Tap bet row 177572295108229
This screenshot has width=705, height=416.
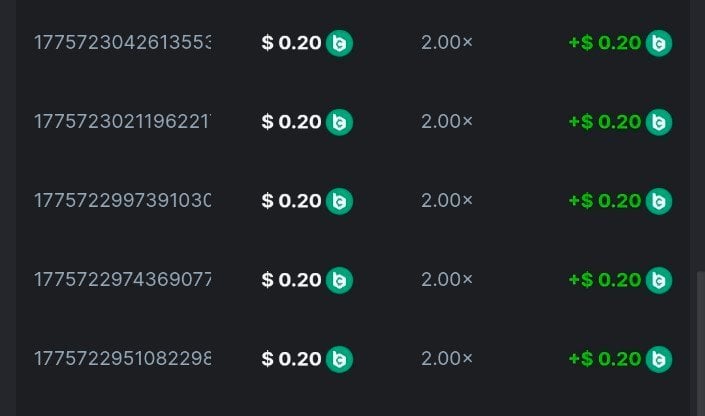tap(123, 358)
